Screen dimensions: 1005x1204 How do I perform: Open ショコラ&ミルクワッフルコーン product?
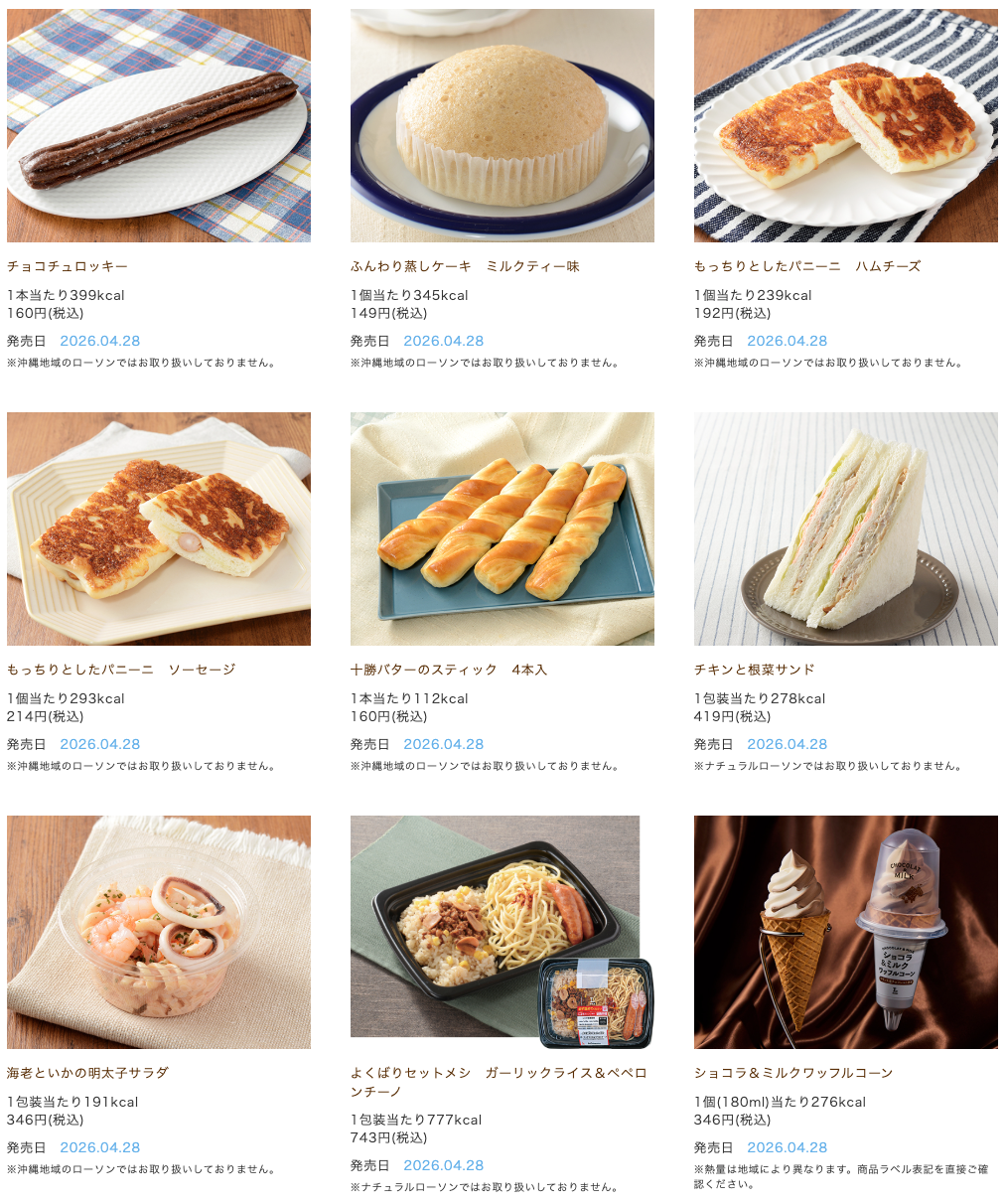coord(845,932)
